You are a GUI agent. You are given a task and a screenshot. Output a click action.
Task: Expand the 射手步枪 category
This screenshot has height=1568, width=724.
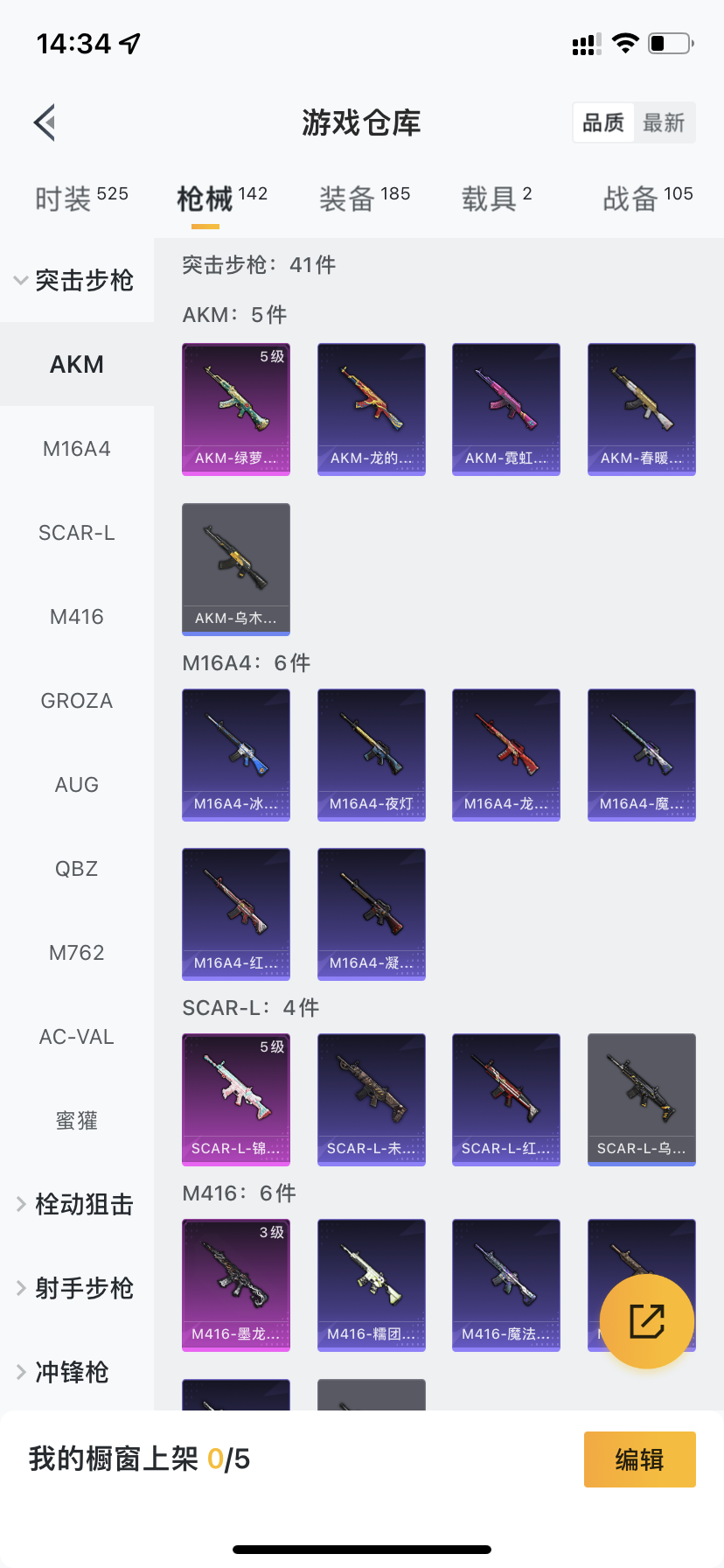pos(76,1288)
